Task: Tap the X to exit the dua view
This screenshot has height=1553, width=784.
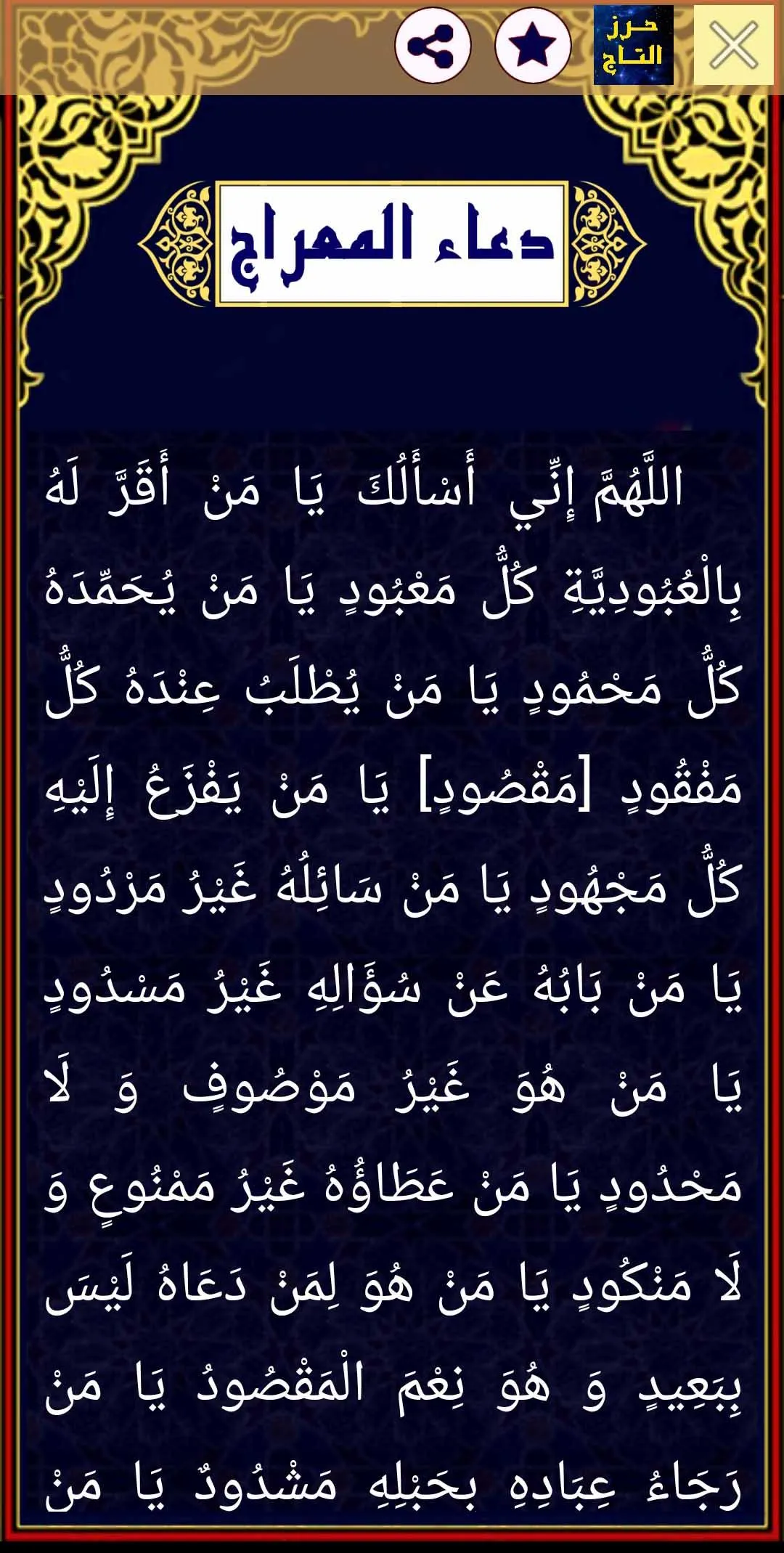Action: 735,44
